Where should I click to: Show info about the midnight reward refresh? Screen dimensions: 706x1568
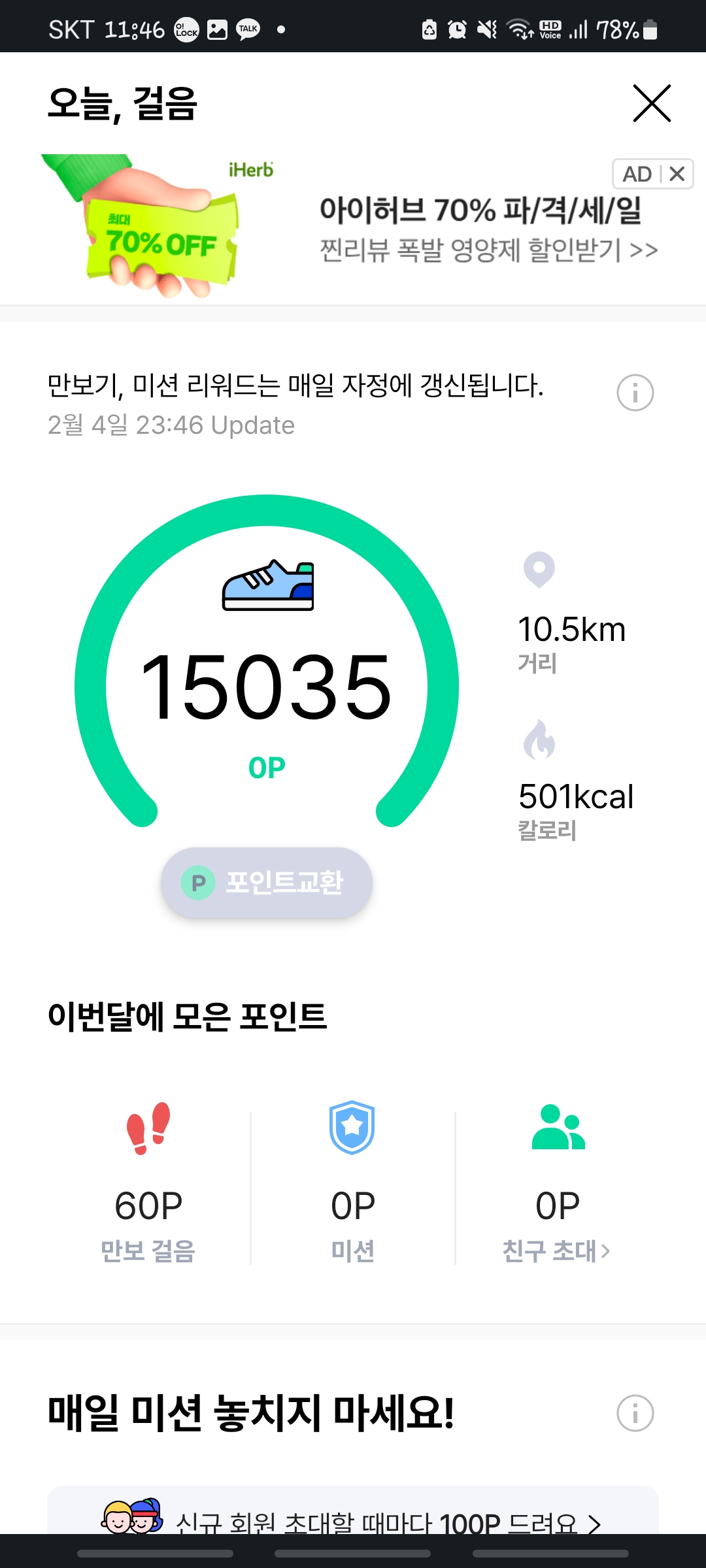pos(635,393)
